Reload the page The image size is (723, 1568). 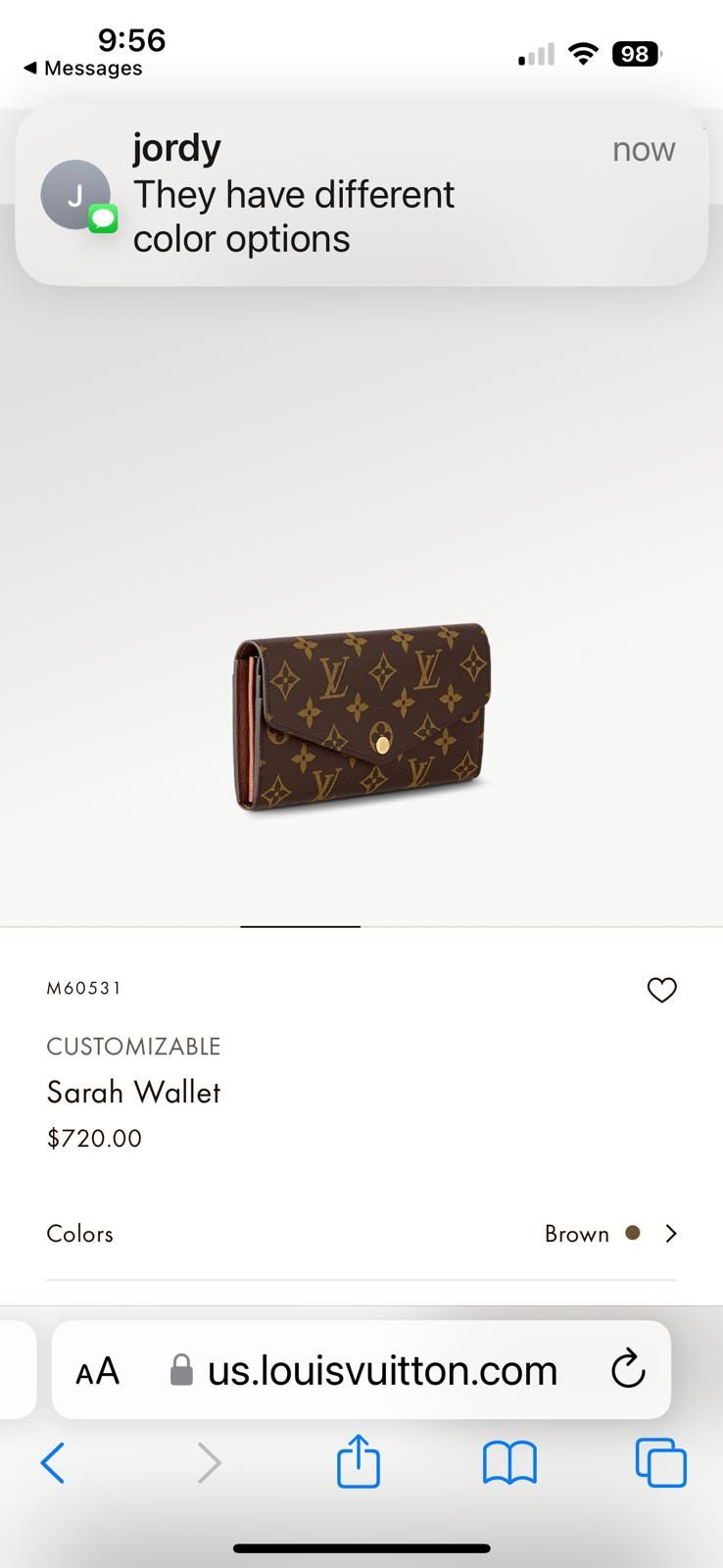pos(628,1370)
